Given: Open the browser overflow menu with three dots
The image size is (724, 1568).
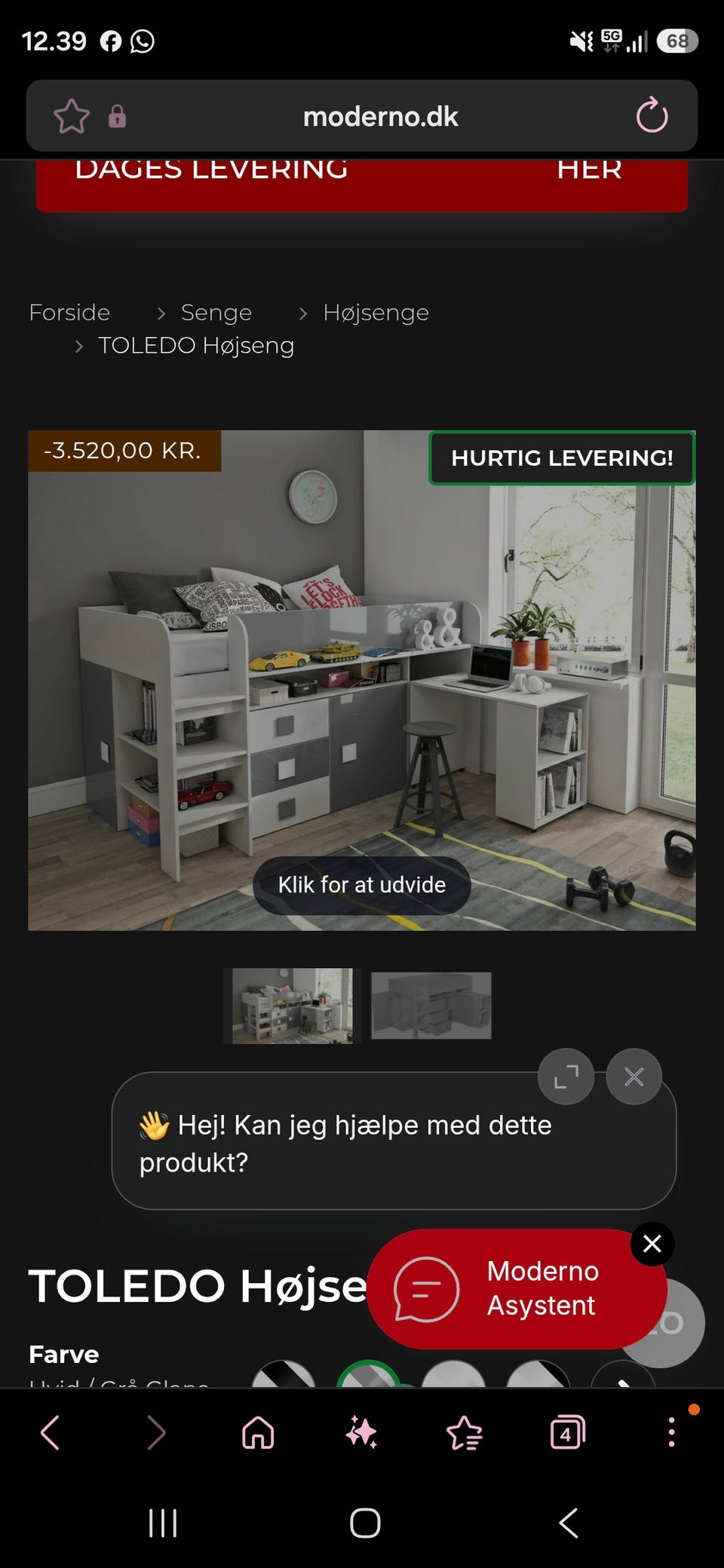Looking at the screenshot, I should coord(671,1432).
